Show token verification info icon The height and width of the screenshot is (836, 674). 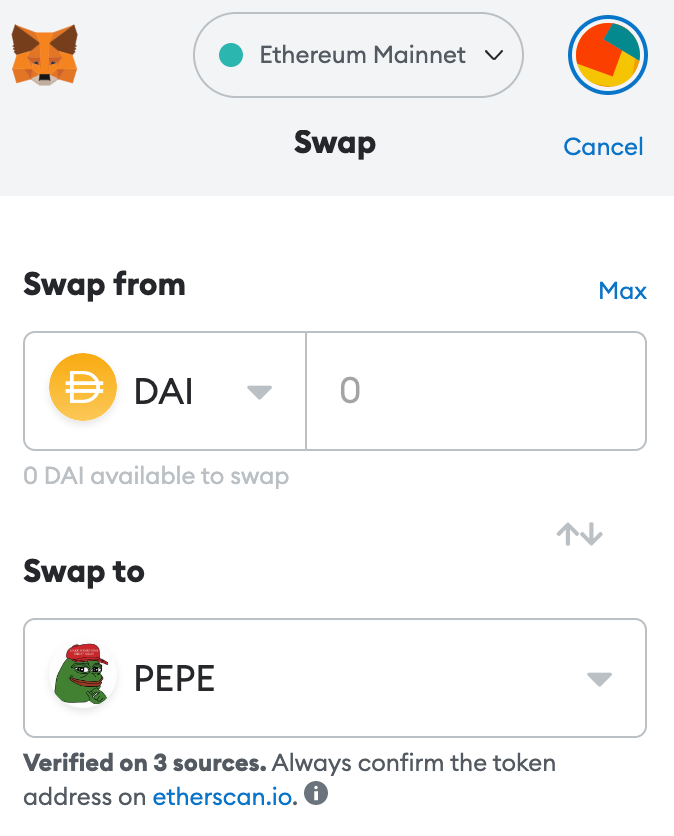click(x=316, y=796)
